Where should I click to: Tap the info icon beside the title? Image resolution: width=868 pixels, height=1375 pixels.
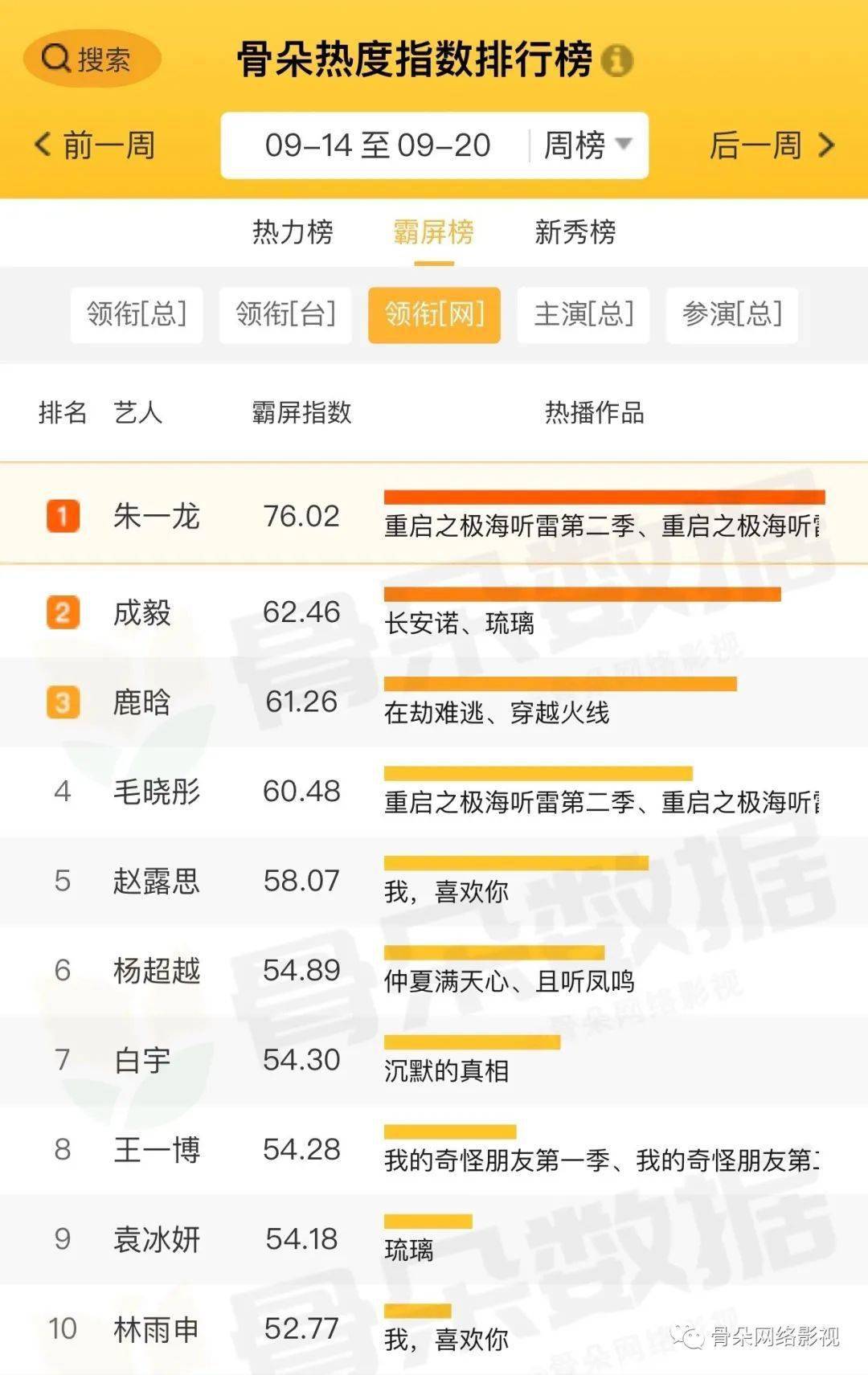tap(616, 60)
